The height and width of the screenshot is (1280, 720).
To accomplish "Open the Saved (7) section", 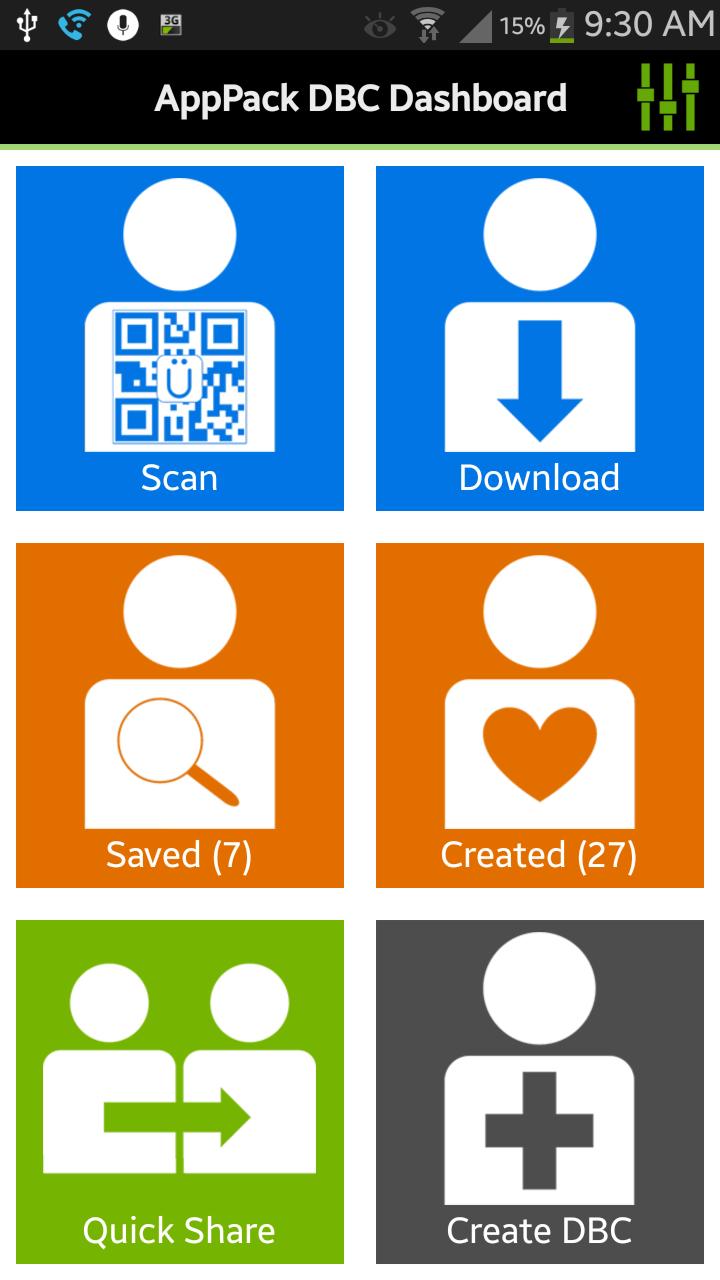I will [x=180, y=855].
